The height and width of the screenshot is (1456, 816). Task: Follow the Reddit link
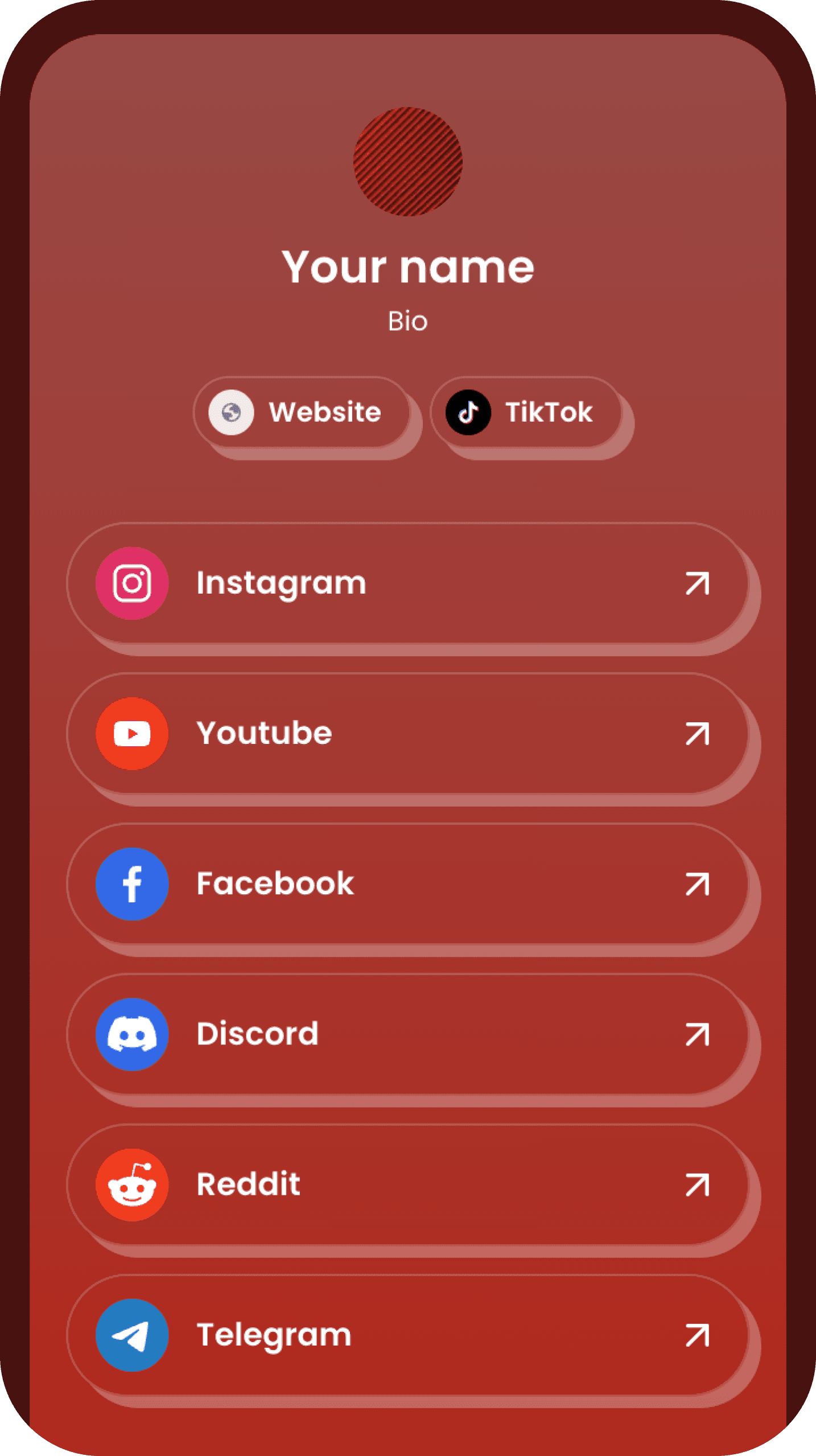pyautogui.click(x=406, y=1184)
